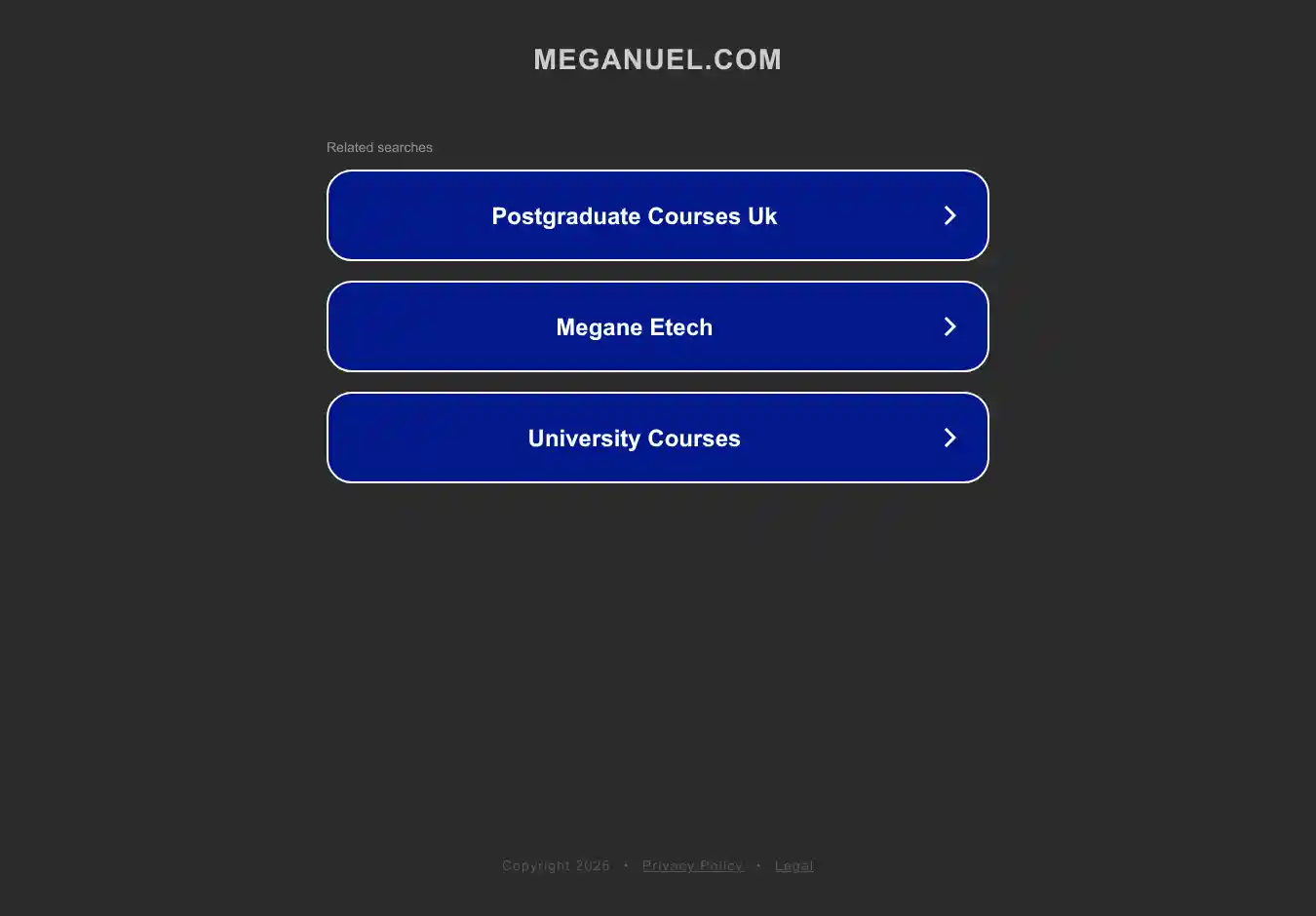Open the Privacy Policy link
The width and height of the screenshot is (1316, 916).
(x=692, y=865)
